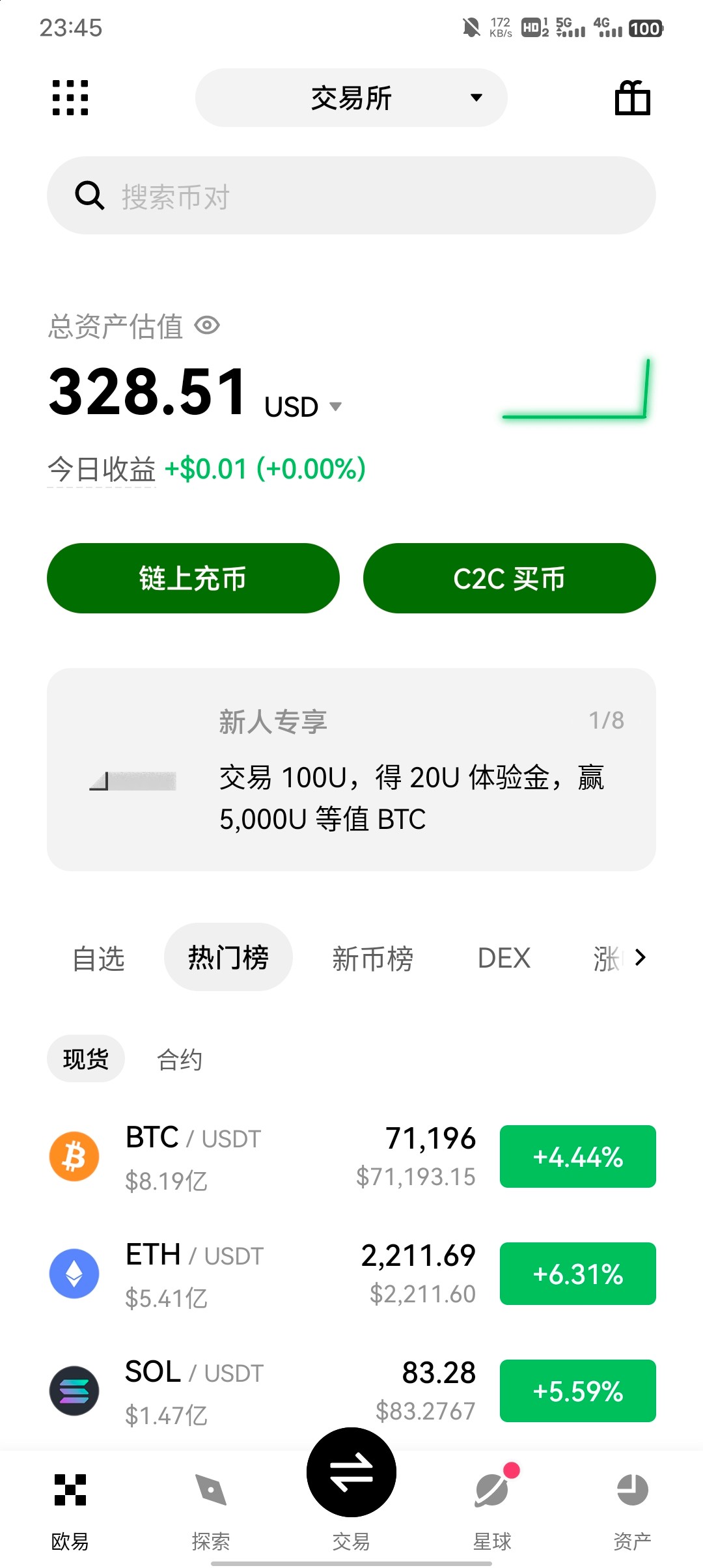Tap the 链上充币 deposit button
Viewport: 703px width, 1568px height.
point(193,578)
